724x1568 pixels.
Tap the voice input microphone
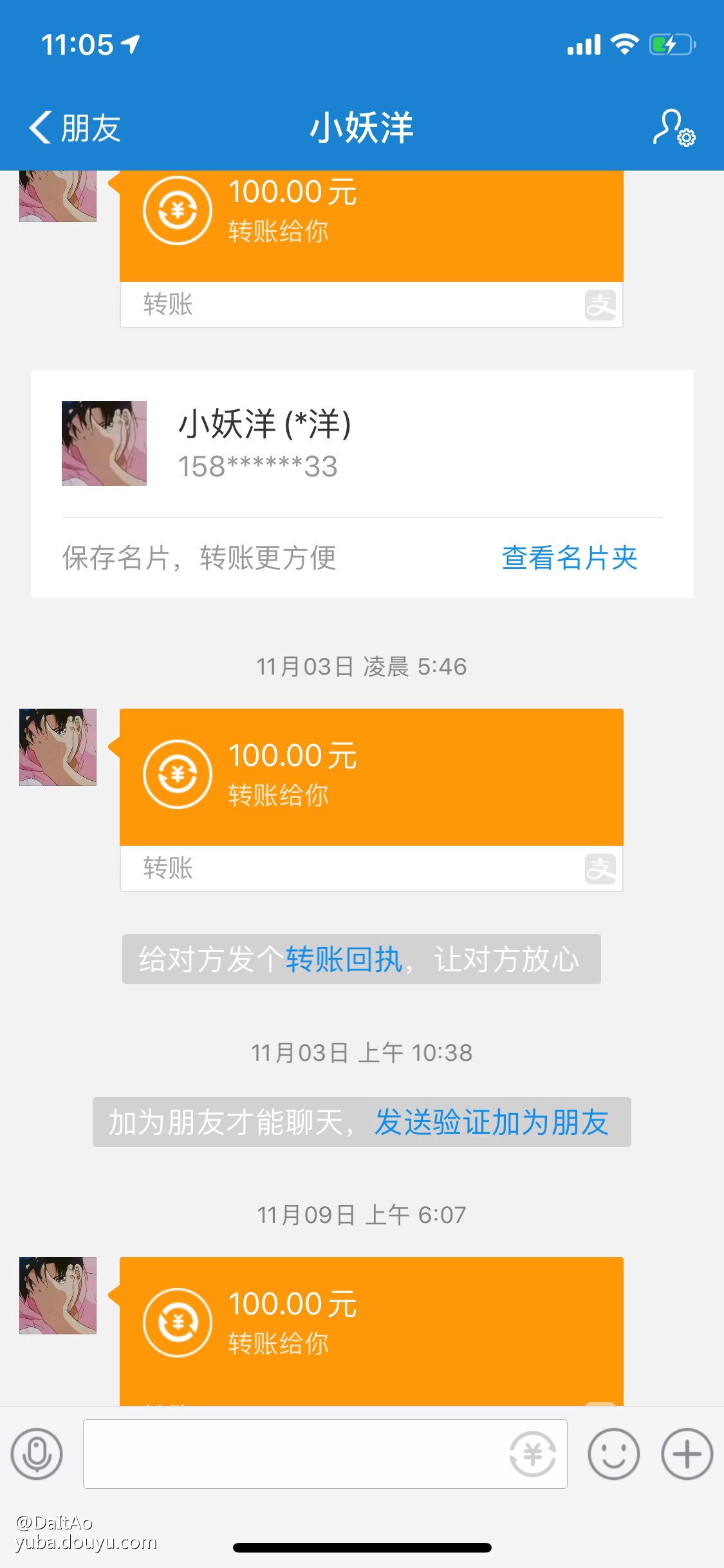click(37, 1454)
